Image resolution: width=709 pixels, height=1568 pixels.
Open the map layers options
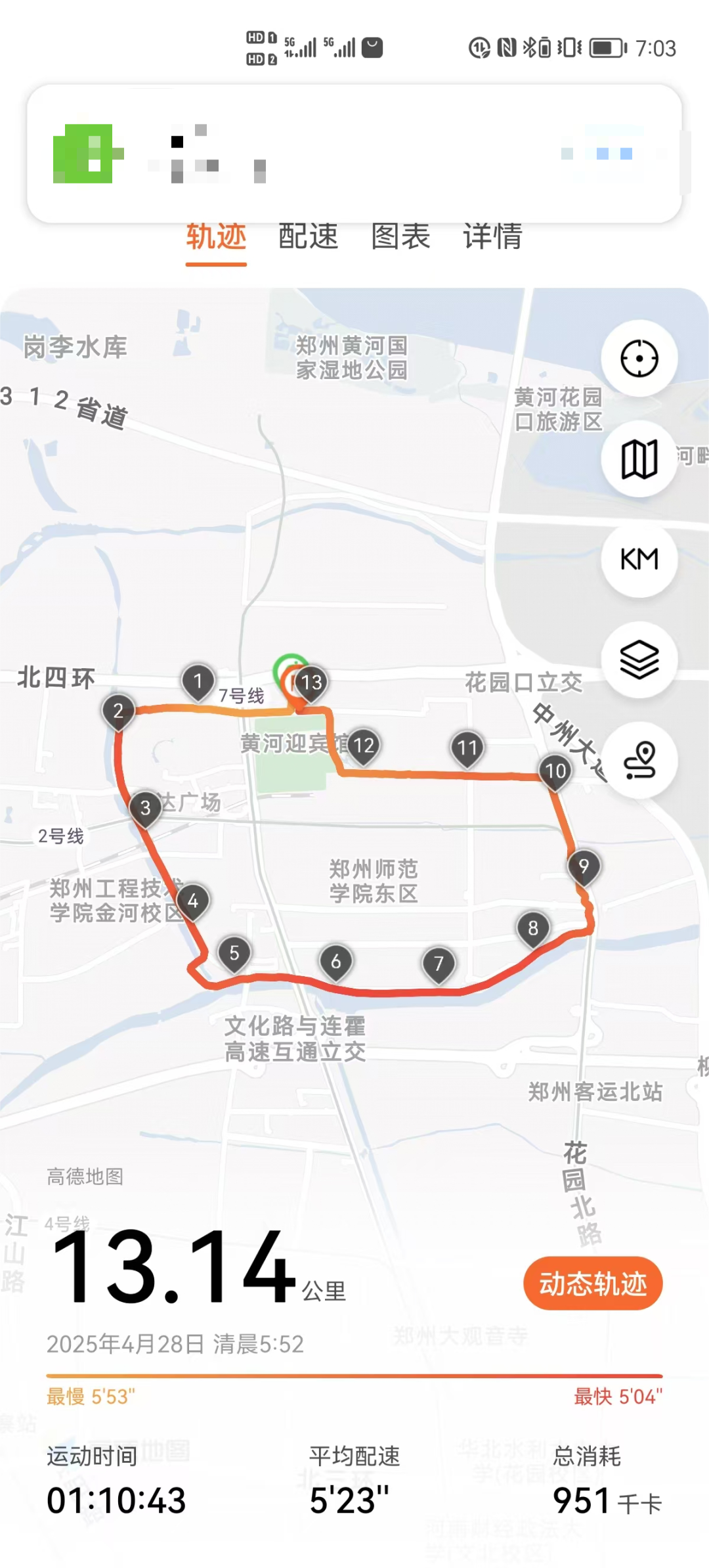[639, 660]
